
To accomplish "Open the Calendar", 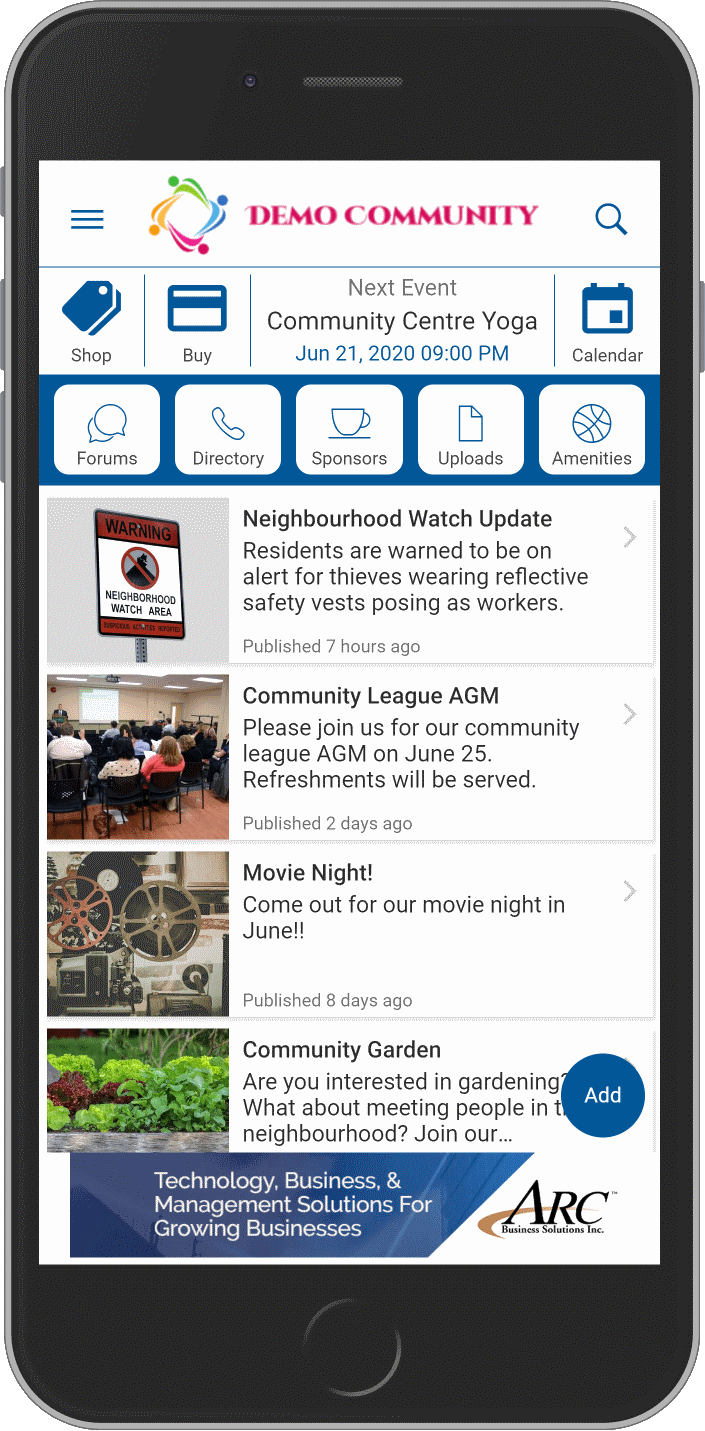I will click(607, 321).
